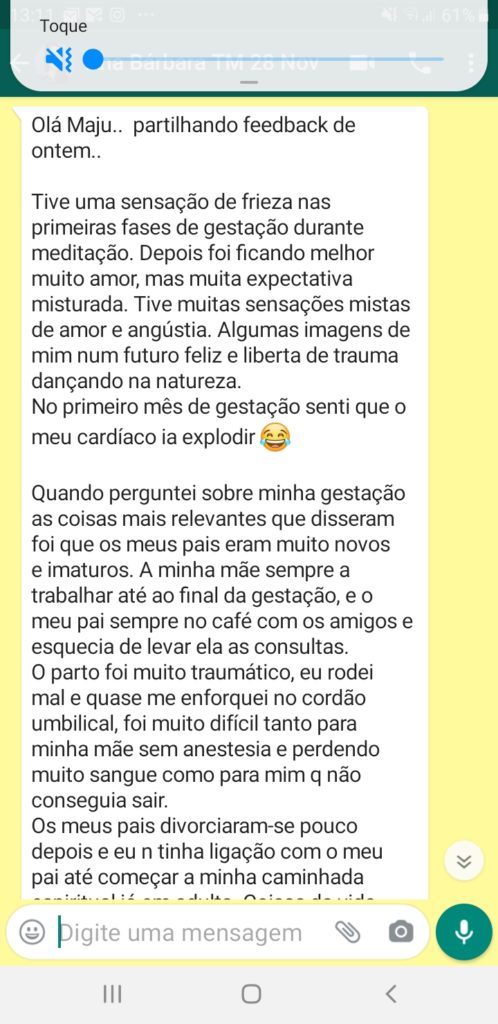The height and width of the screenshot is (1024, 498).
Task: Jump to the latest message
Action: tap(464, 861)
